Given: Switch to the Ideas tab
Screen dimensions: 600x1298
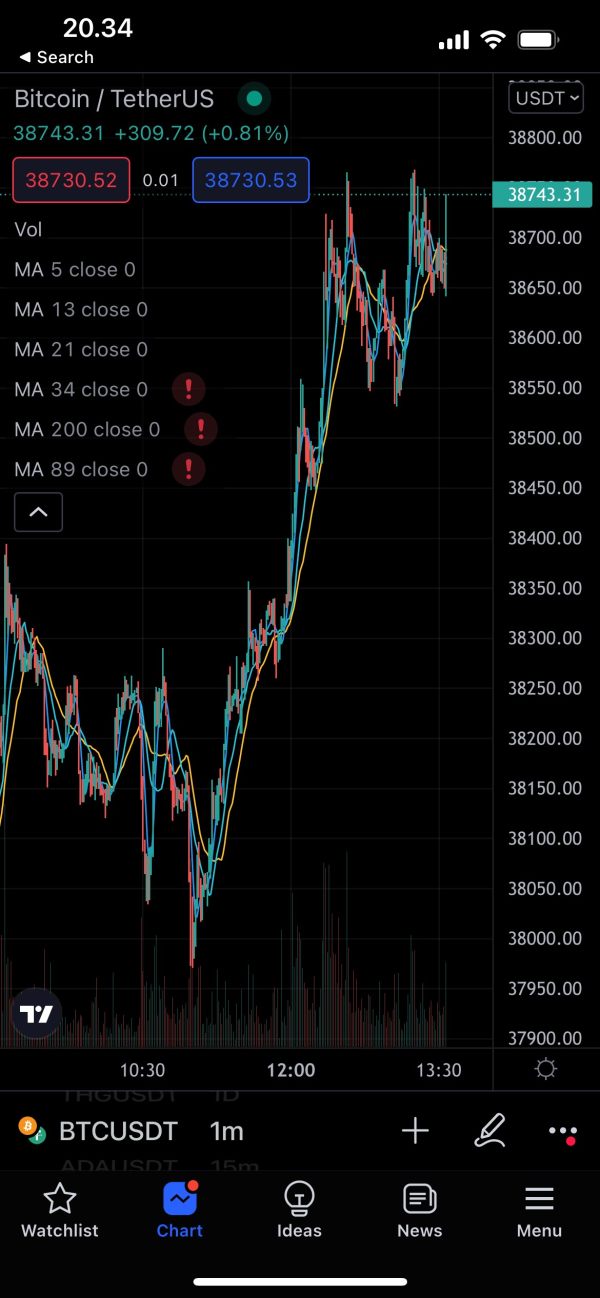Looking at the screenshot, I should point(299,1210).
